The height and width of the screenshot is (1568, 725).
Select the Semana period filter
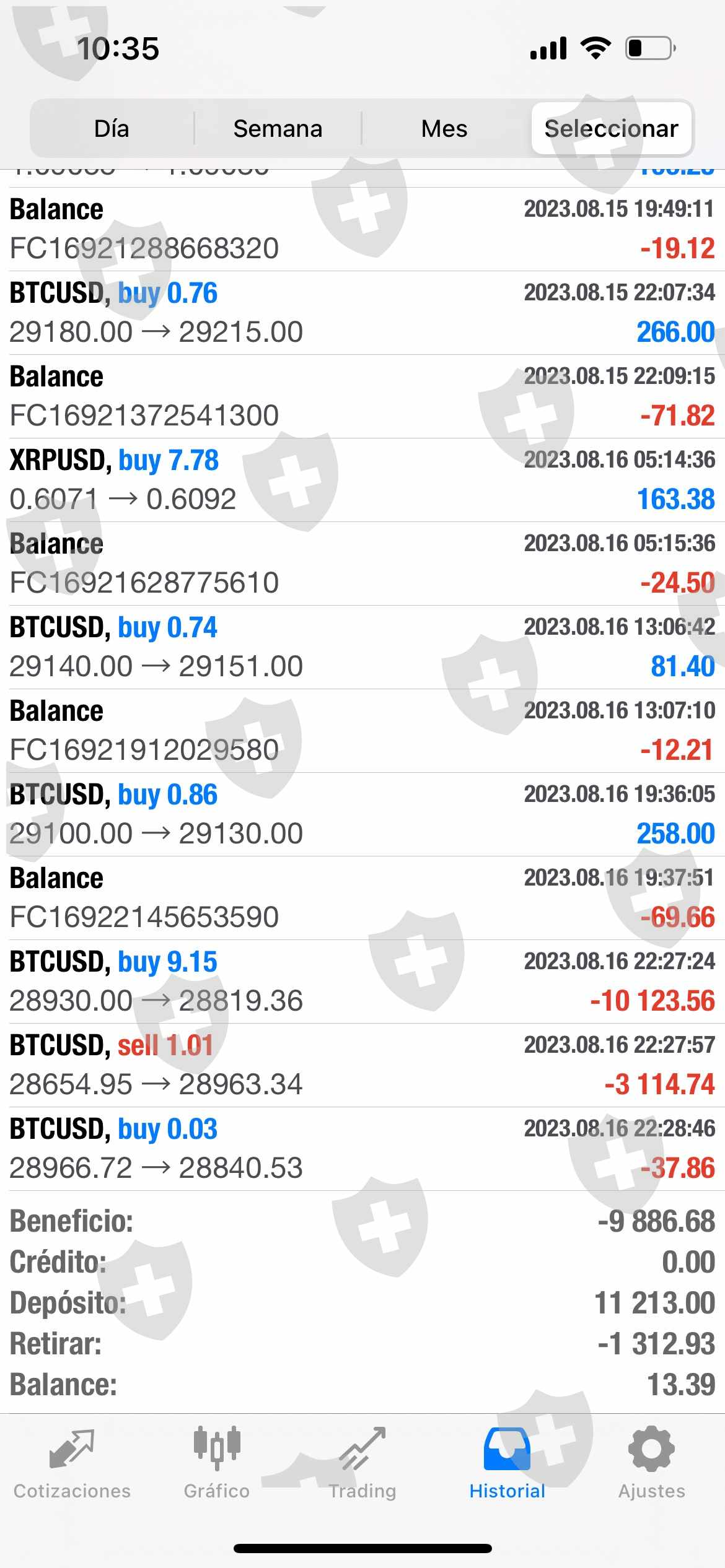[x=278, y=129]
